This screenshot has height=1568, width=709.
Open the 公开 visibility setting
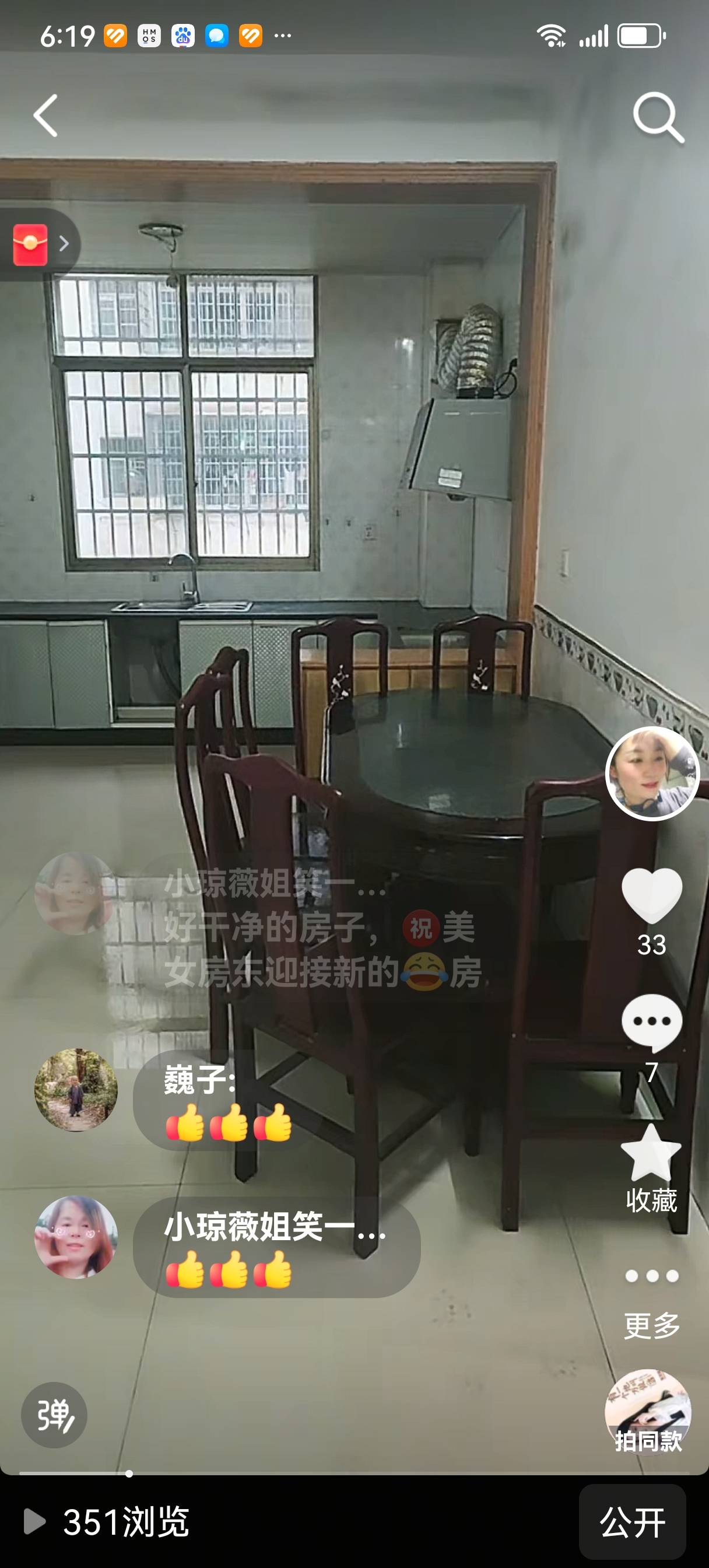click(x=632, y=1522)
